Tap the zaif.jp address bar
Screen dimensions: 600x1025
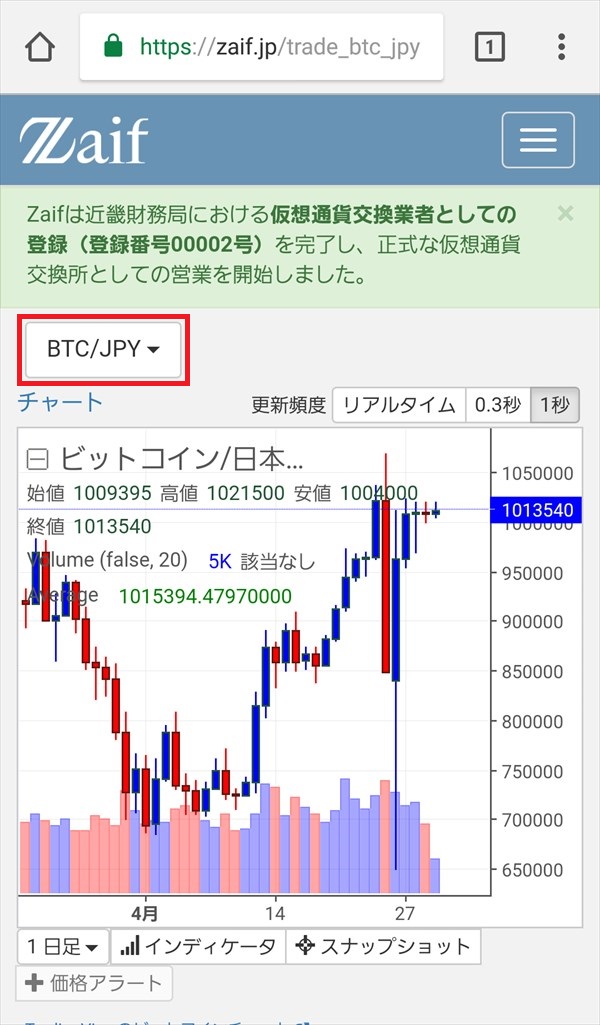pos(261,47)
